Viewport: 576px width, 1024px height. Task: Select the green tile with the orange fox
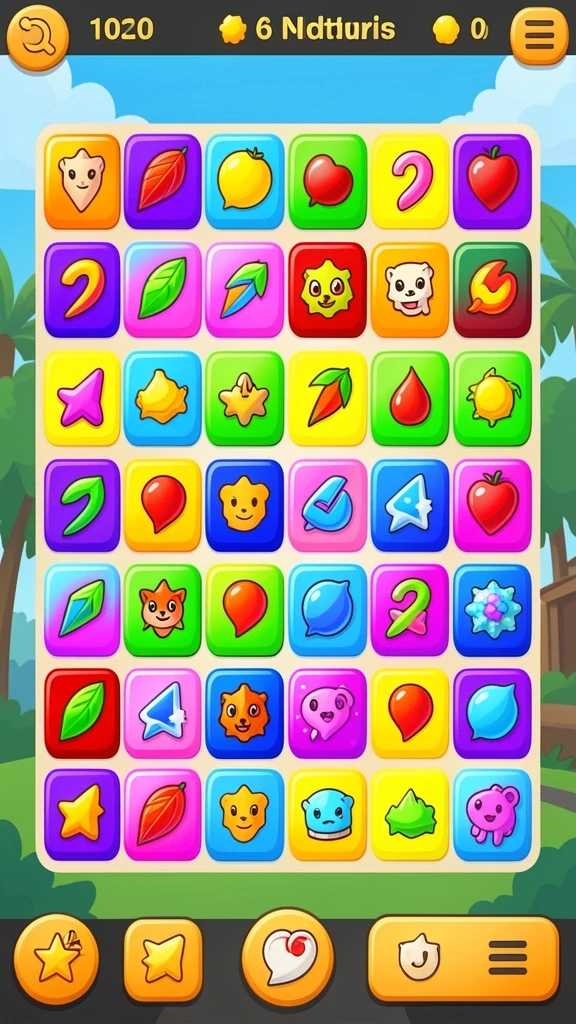click(163, 610)
